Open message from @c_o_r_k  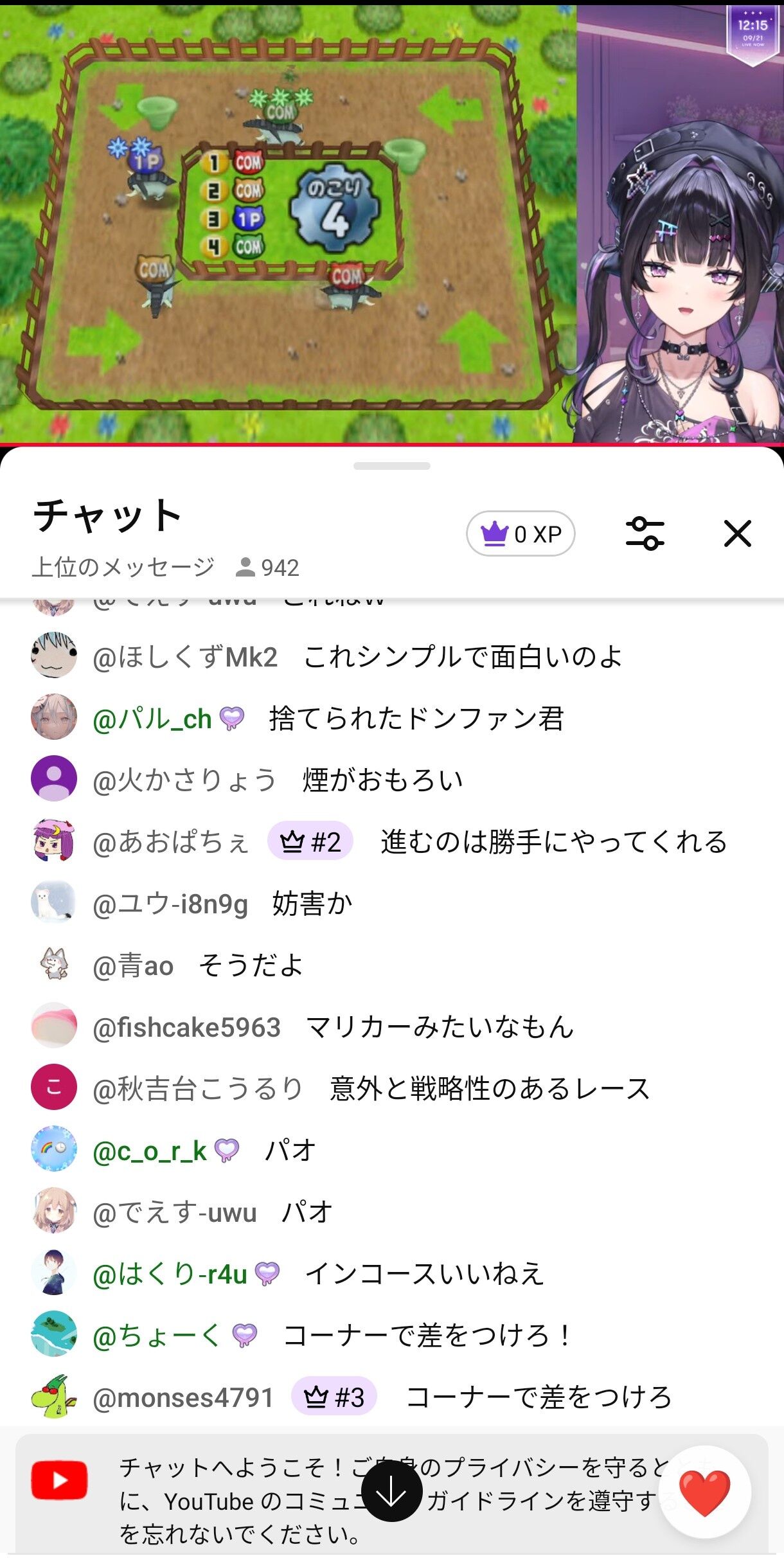pos(392,1150)
